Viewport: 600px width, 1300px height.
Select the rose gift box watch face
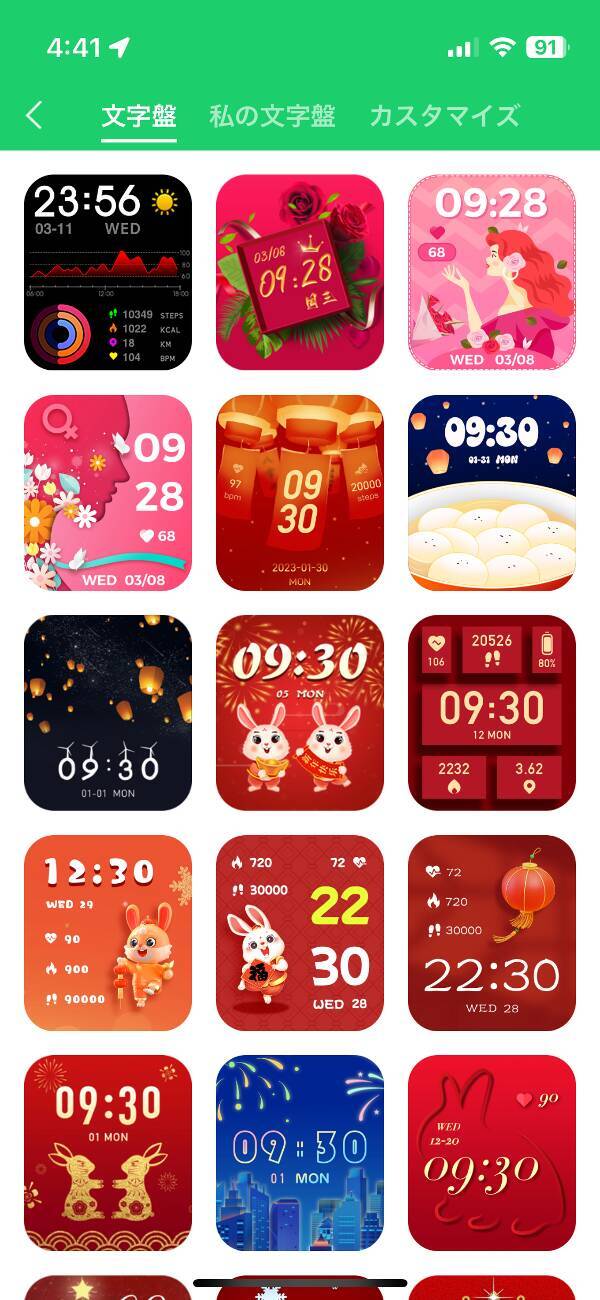(300, 272)
